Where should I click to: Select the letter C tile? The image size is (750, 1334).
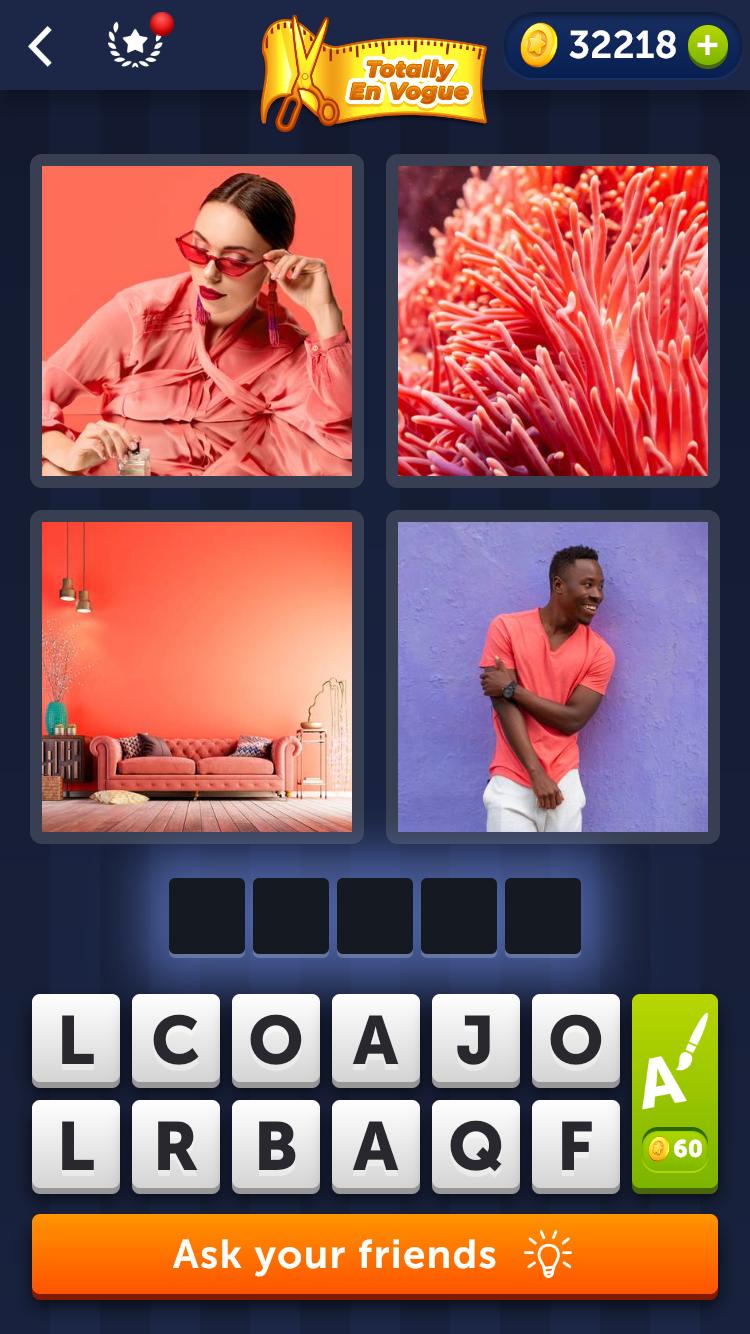(x=176, y=1040)
